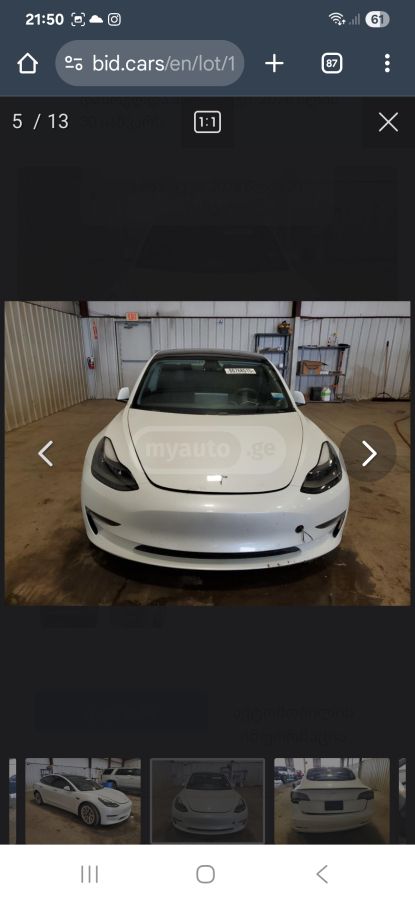415x900 pixels.
Task: Select the front-view thumbnail of the car
Action: [x=207, y=801]
